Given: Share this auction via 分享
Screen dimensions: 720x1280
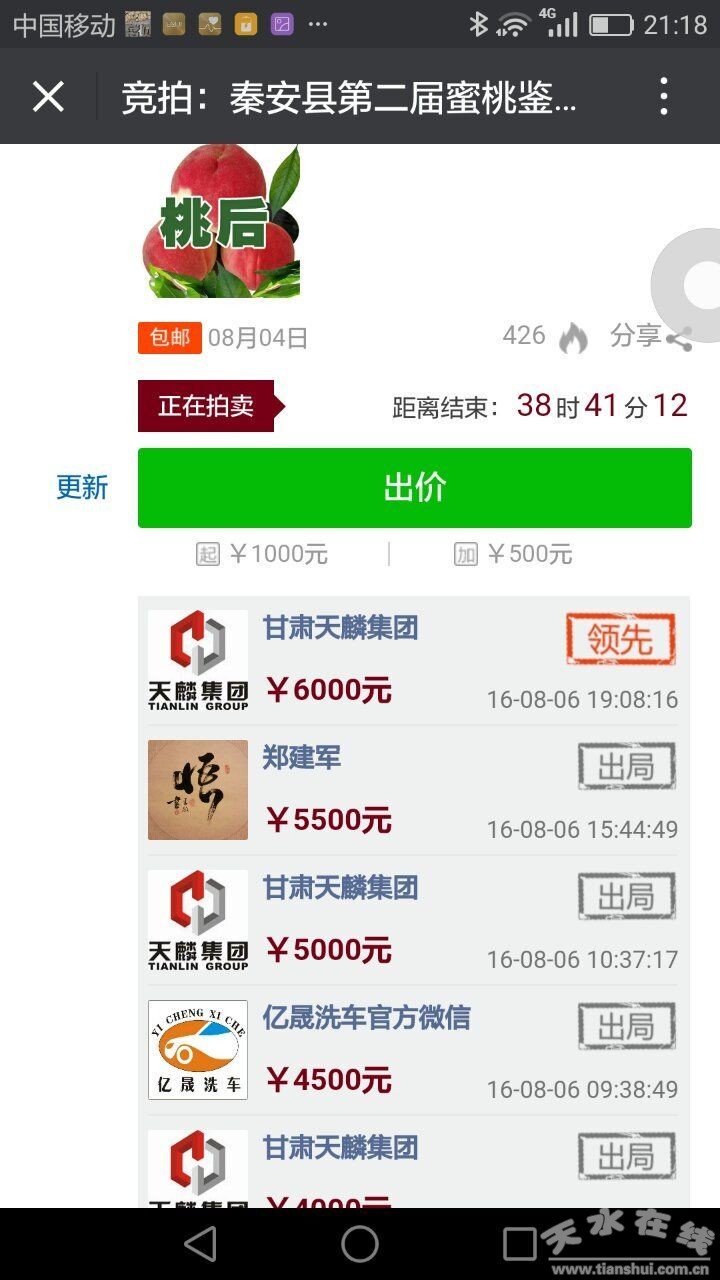Looking at the screenshot, I should point(650,337).
